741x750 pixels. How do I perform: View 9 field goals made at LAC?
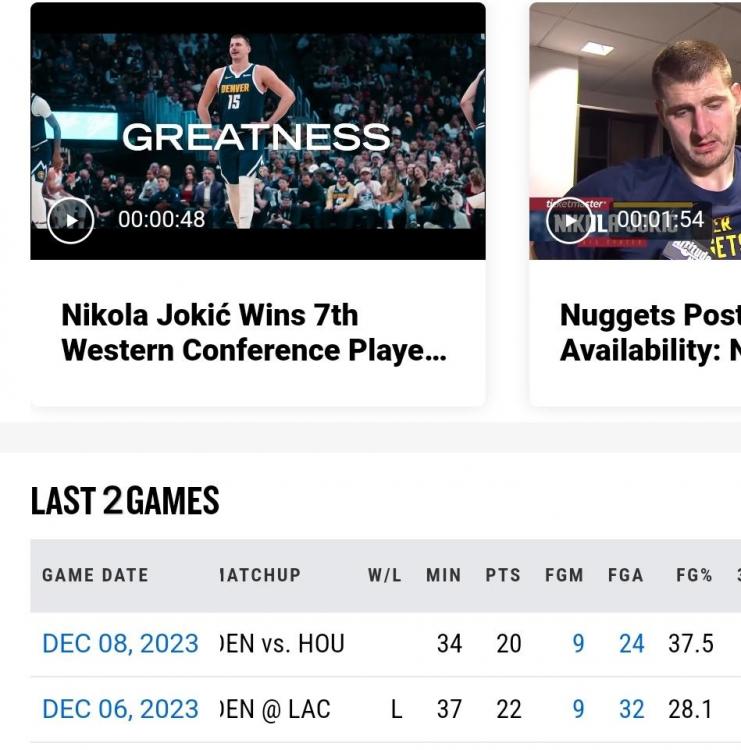click(x=578, y=710)
